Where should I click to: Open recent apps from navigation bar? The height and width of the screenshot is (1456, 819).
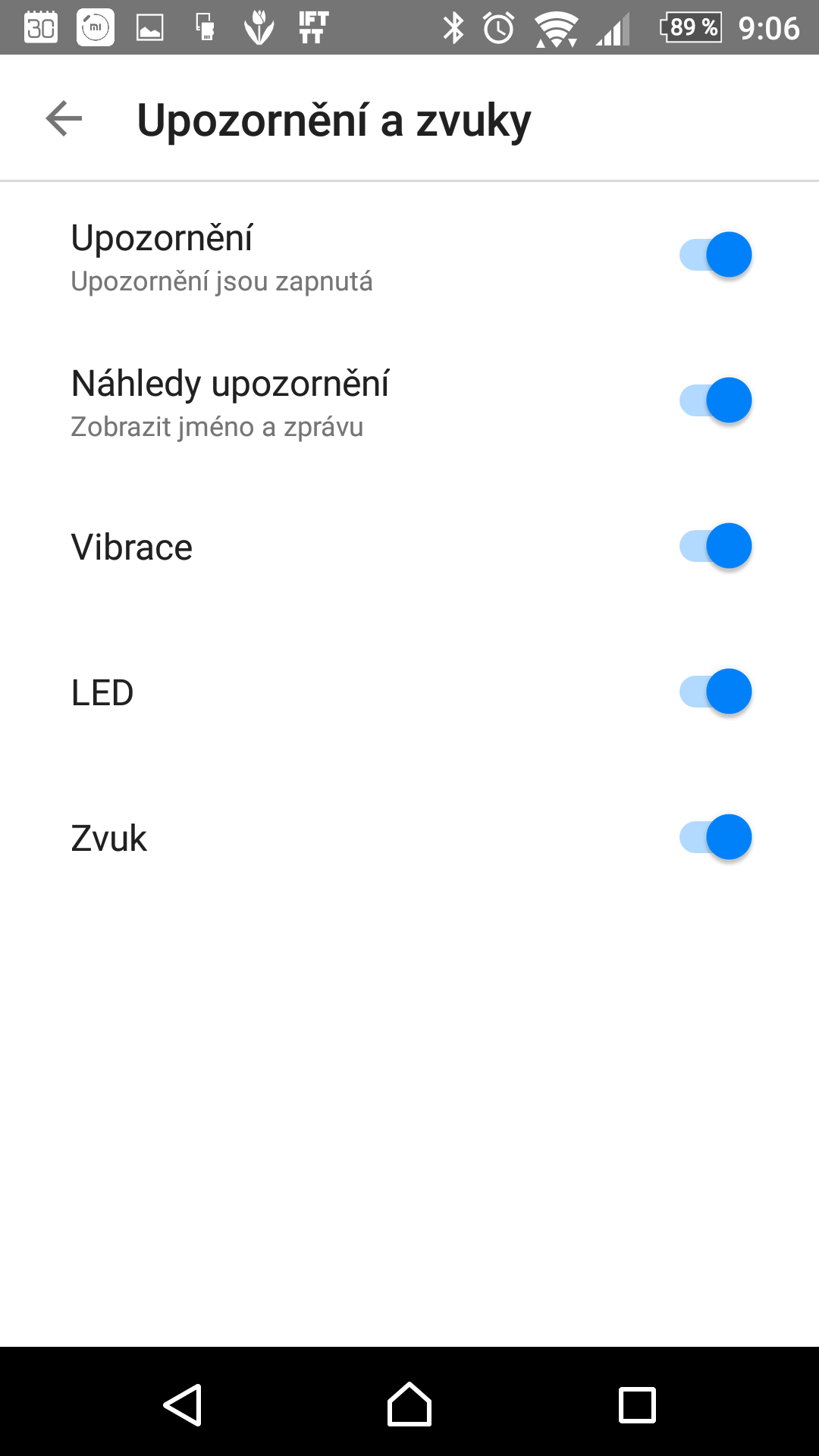[637, 1405]
